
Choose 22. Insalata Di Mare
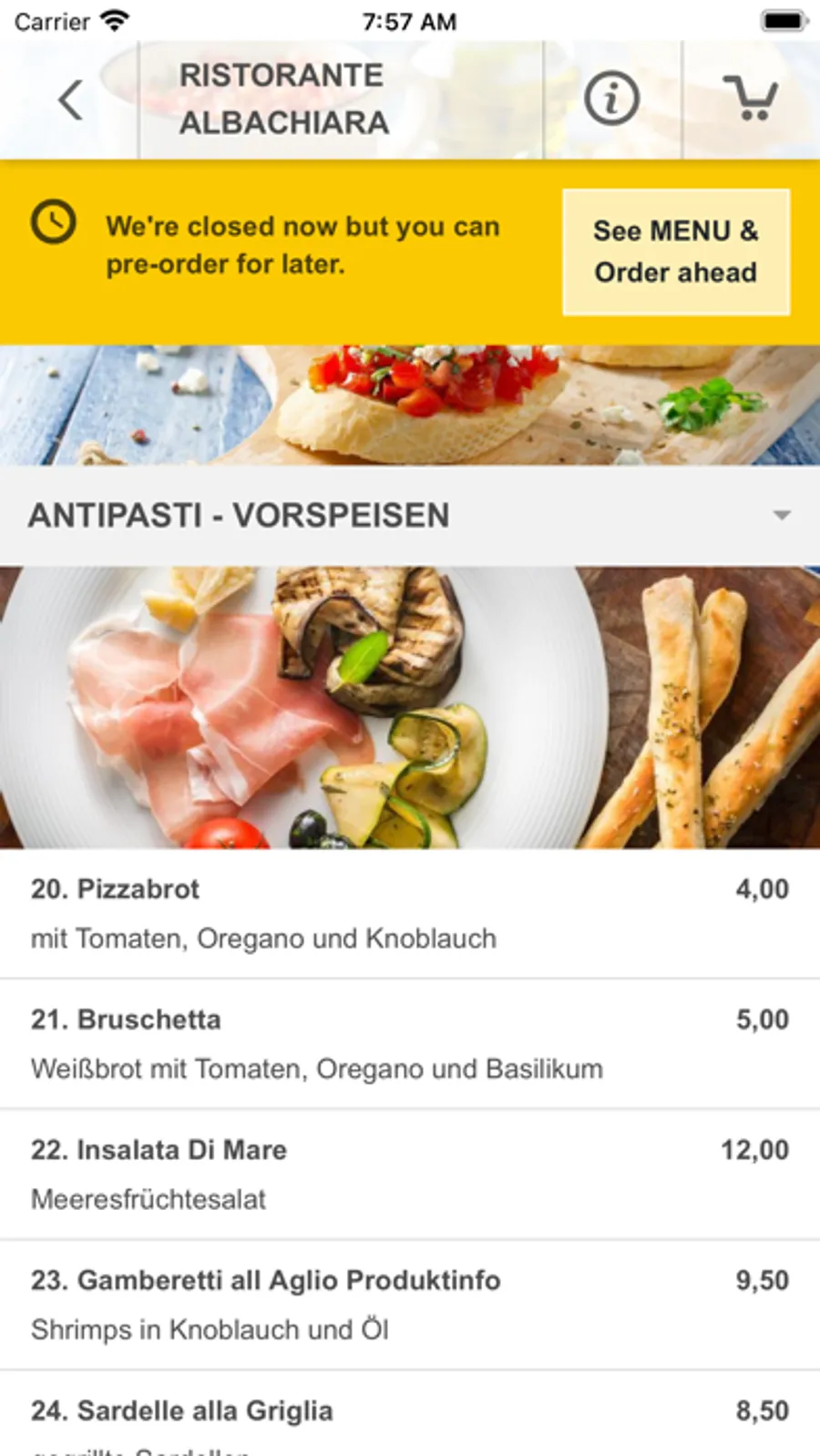click(x=409, y=1174)
